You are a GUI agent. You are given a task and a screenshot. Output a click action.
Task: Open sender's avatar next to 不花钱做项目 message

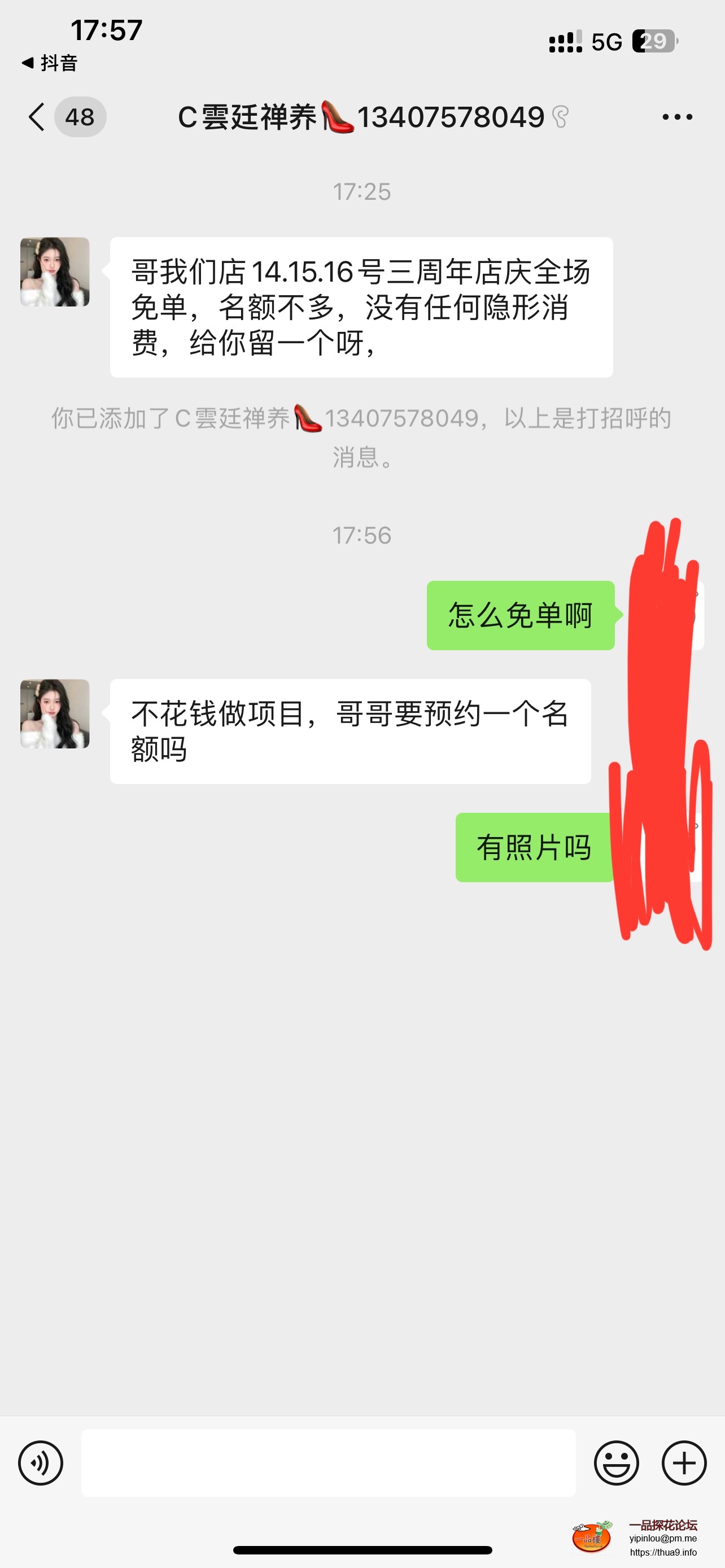coord(55,713)
